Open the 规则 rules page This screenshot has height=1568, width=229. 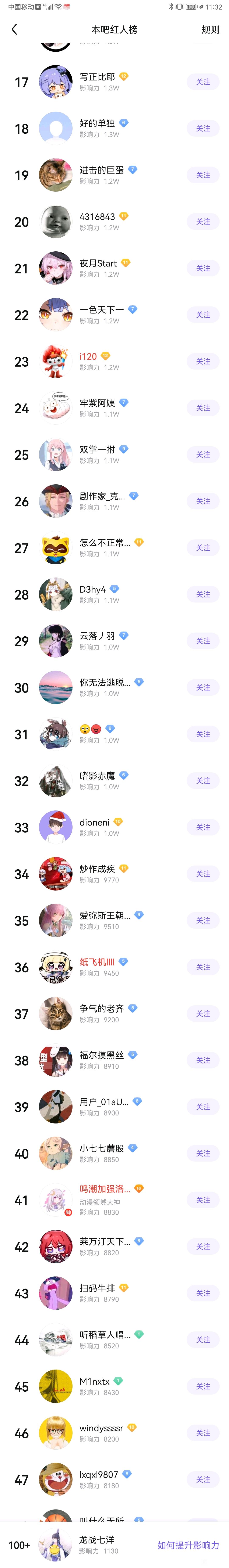(x=210, y=29)
